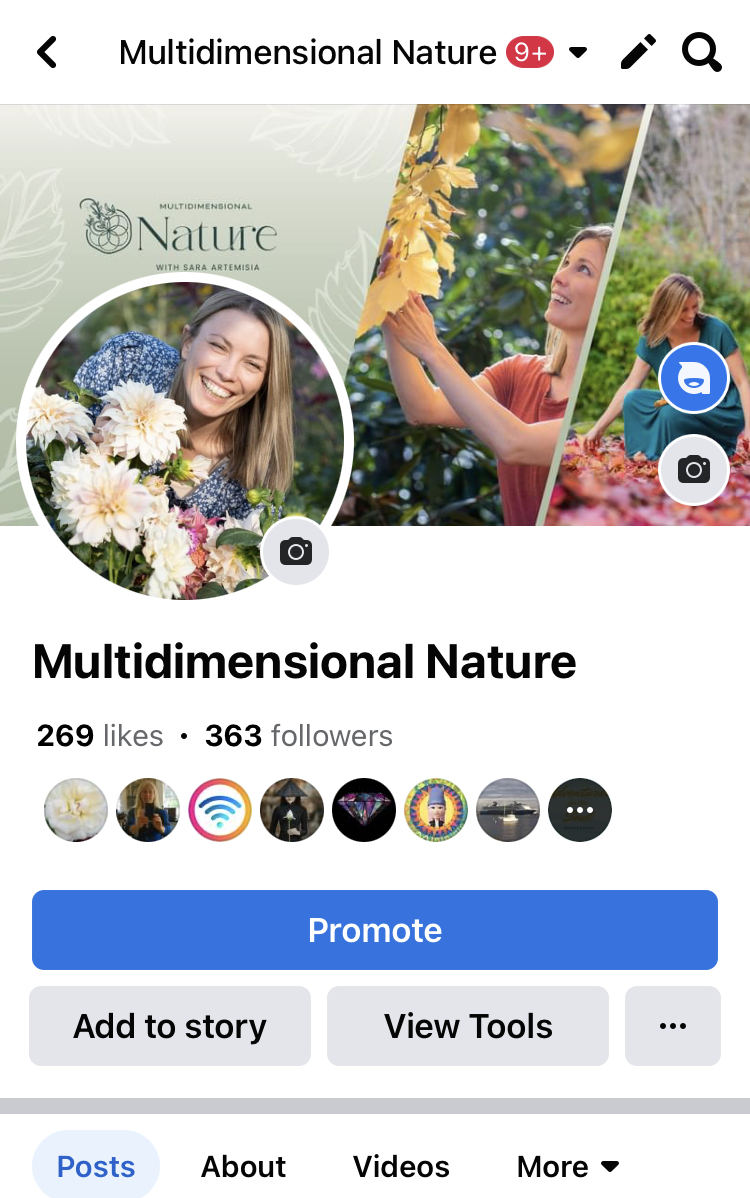Go back using the back arrow

pyautogui.click(x=47, y=52)
